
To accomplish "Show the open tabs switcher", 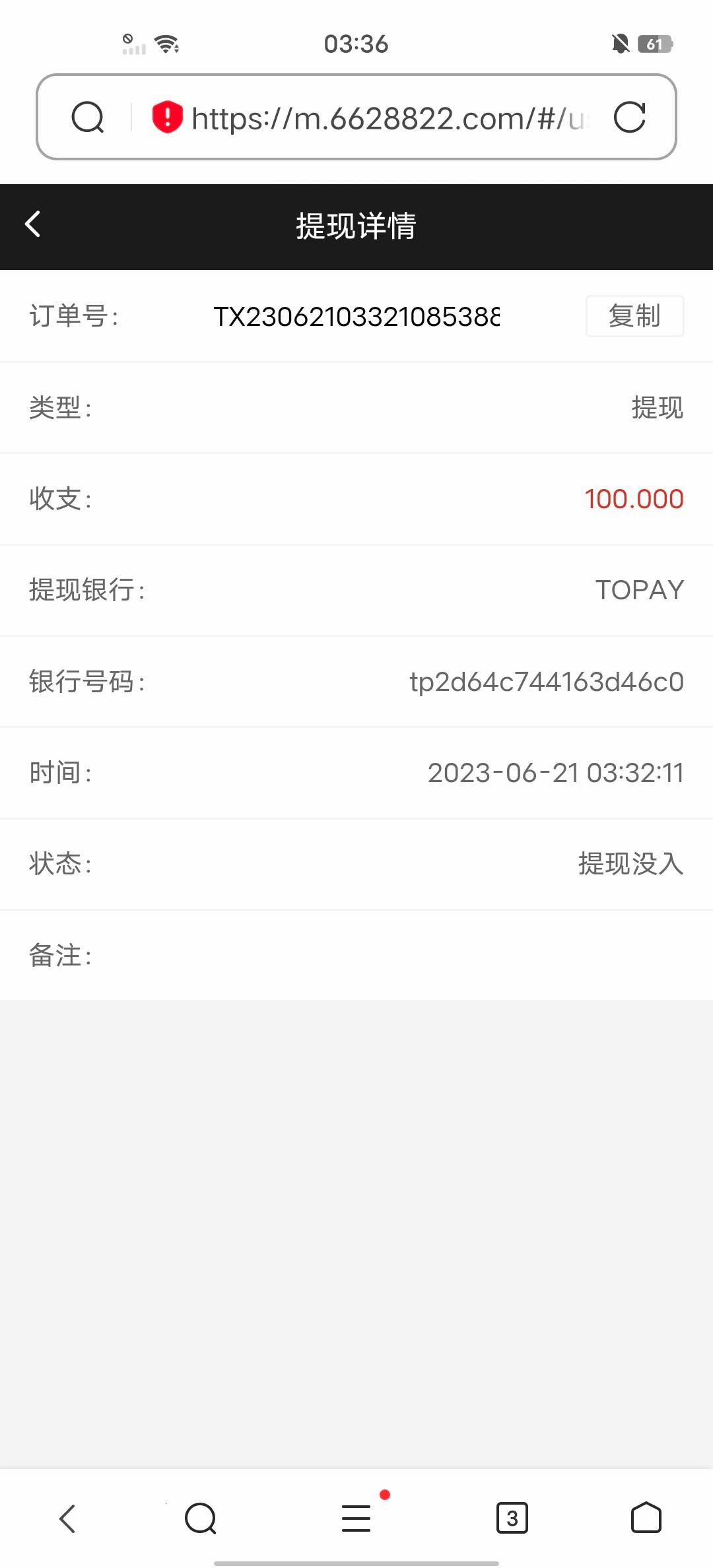I will coord(512,1518).
